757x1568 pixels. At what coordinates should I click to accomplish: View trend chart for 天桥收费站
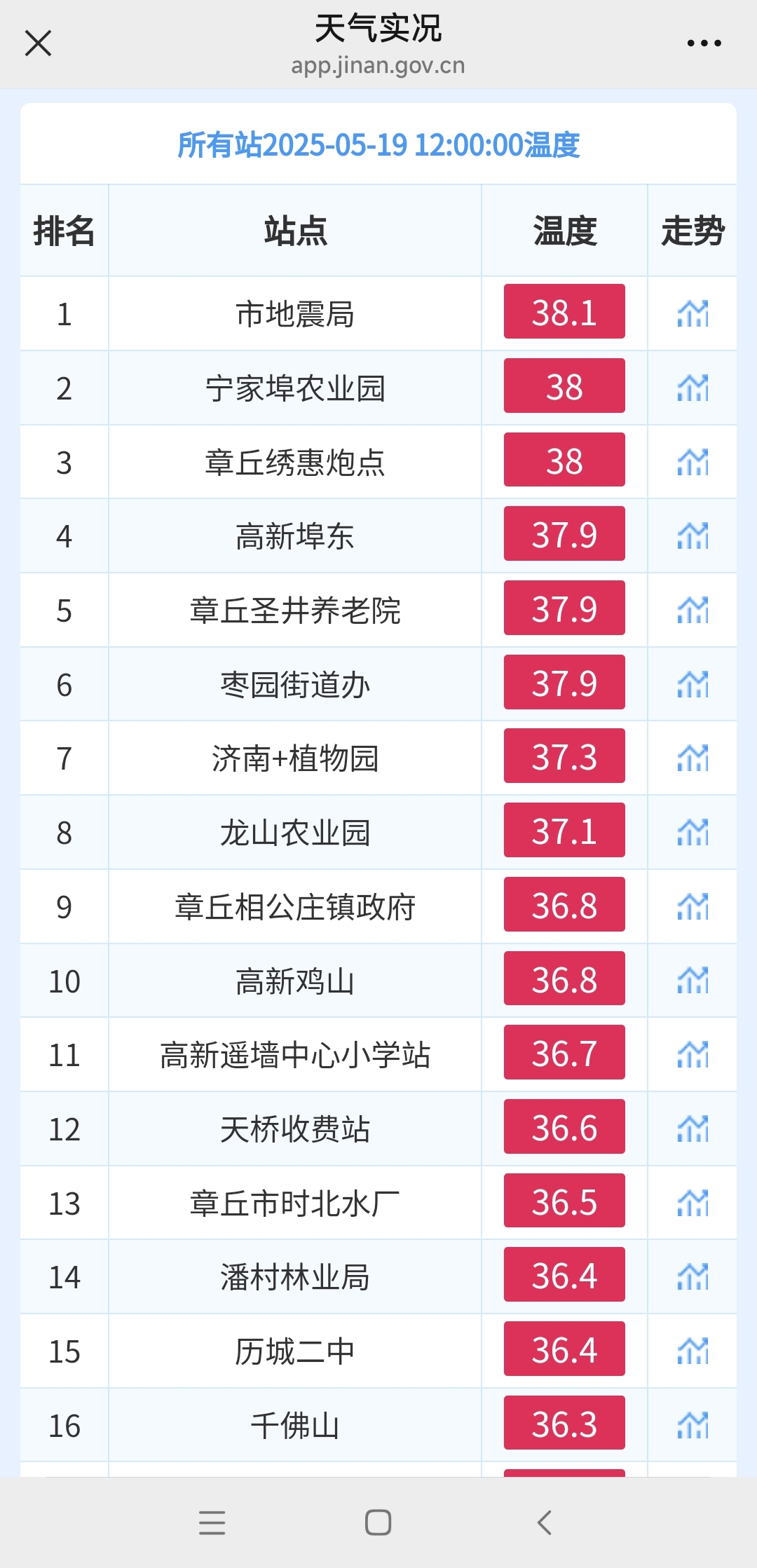(693, 1129)
